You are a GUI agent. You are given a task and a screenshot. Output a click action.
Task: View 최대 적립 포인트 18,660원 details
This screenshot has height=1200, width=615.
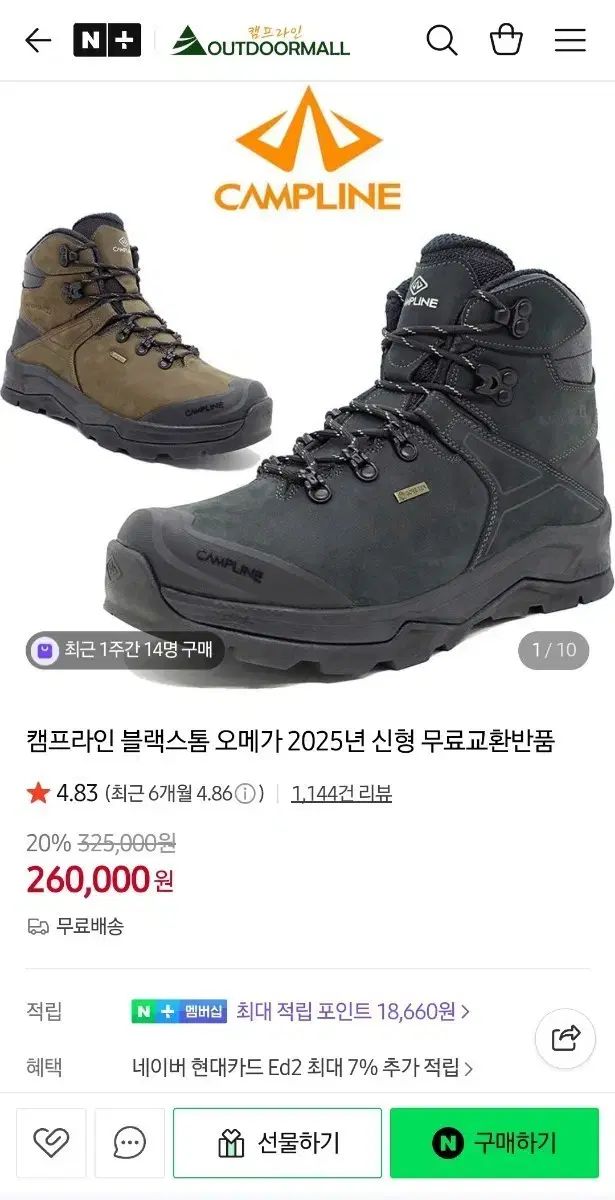pyautogui.click(x=352, y=1011)
